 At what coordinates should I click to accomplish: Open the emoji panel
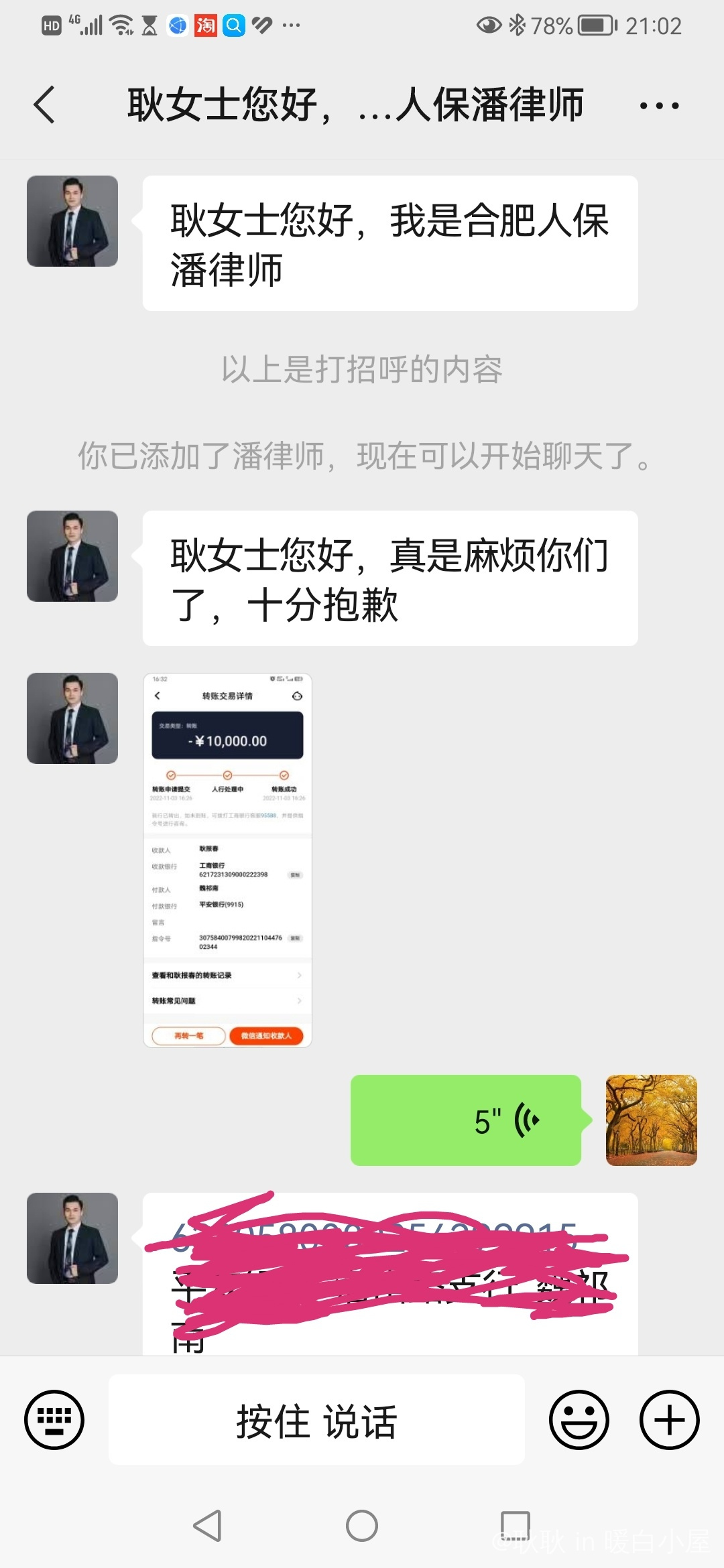(x=579, y=1419)
